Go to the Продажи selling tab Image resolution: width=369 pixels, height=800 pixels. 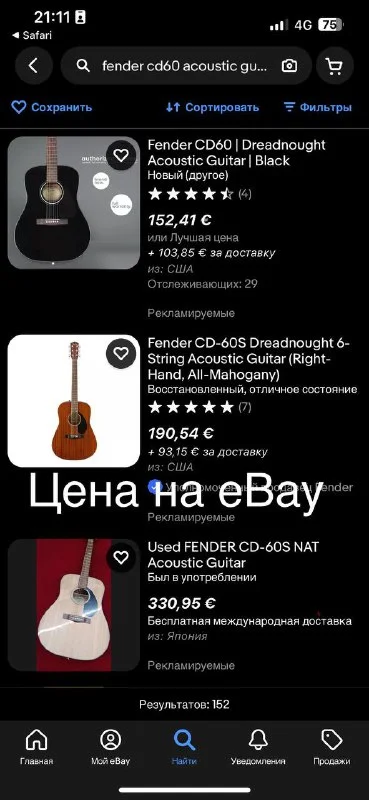(x=332, y=747)
